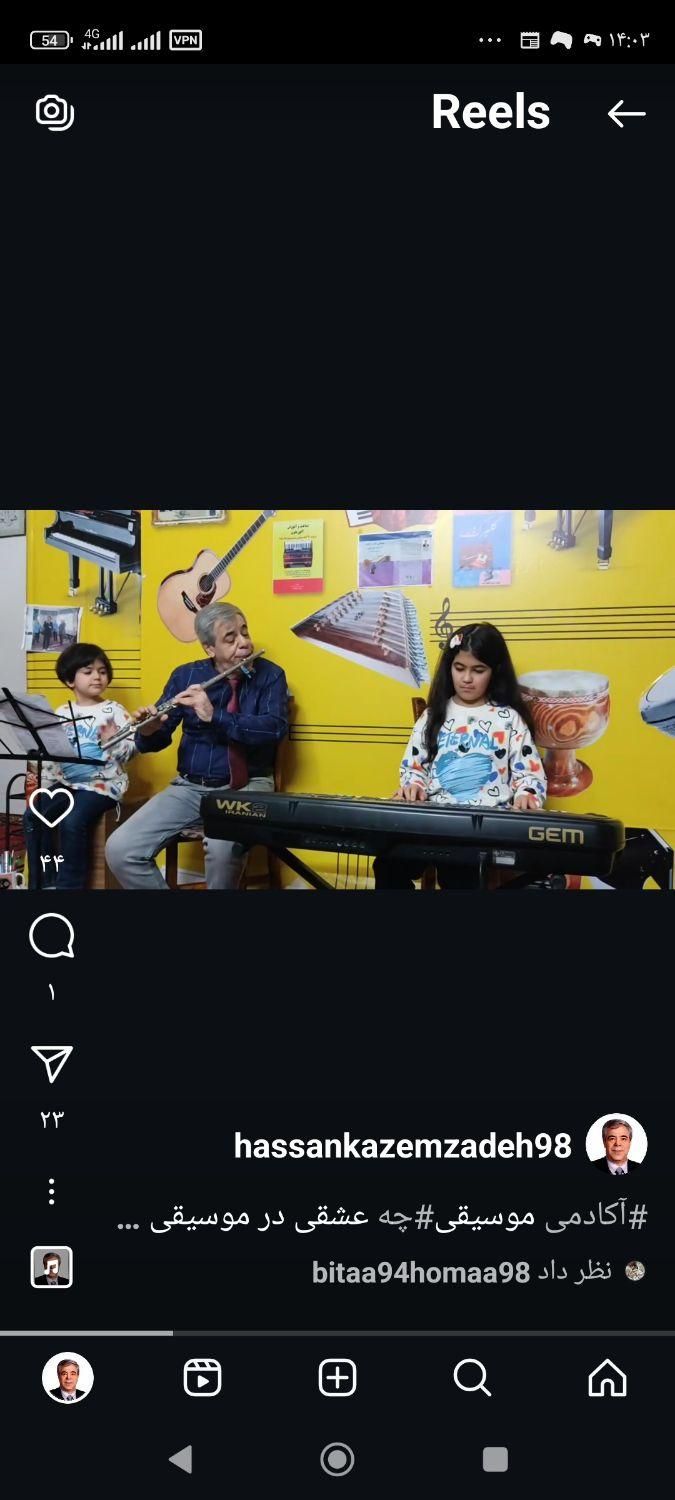Open the Search tab

coord(472,1378)
